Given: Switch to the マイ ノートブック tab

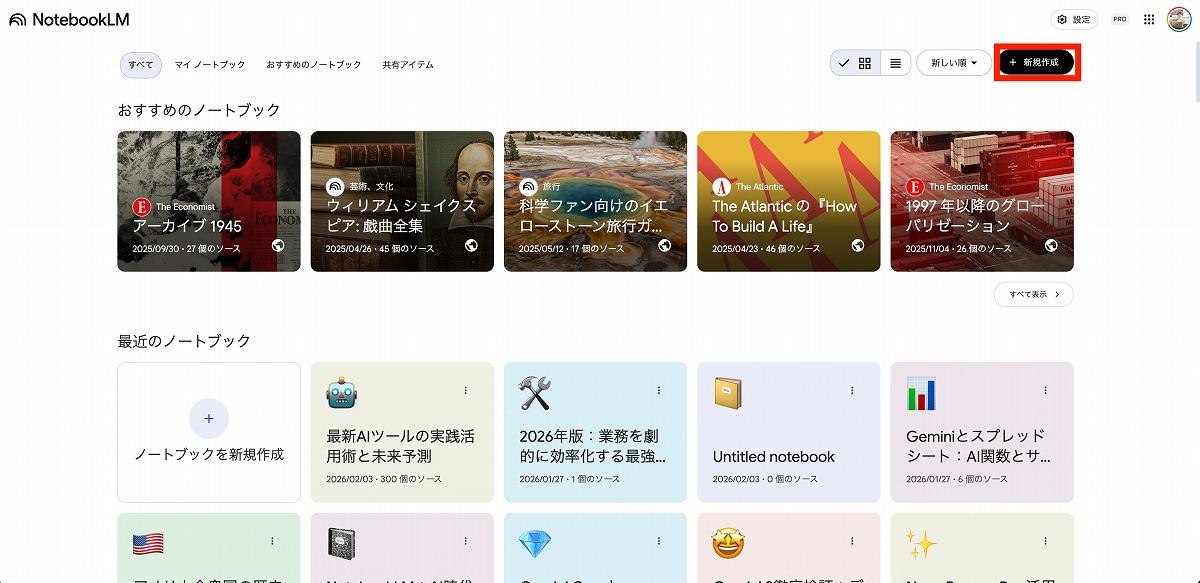Looking at the screenshot, I should coord(210,64).
